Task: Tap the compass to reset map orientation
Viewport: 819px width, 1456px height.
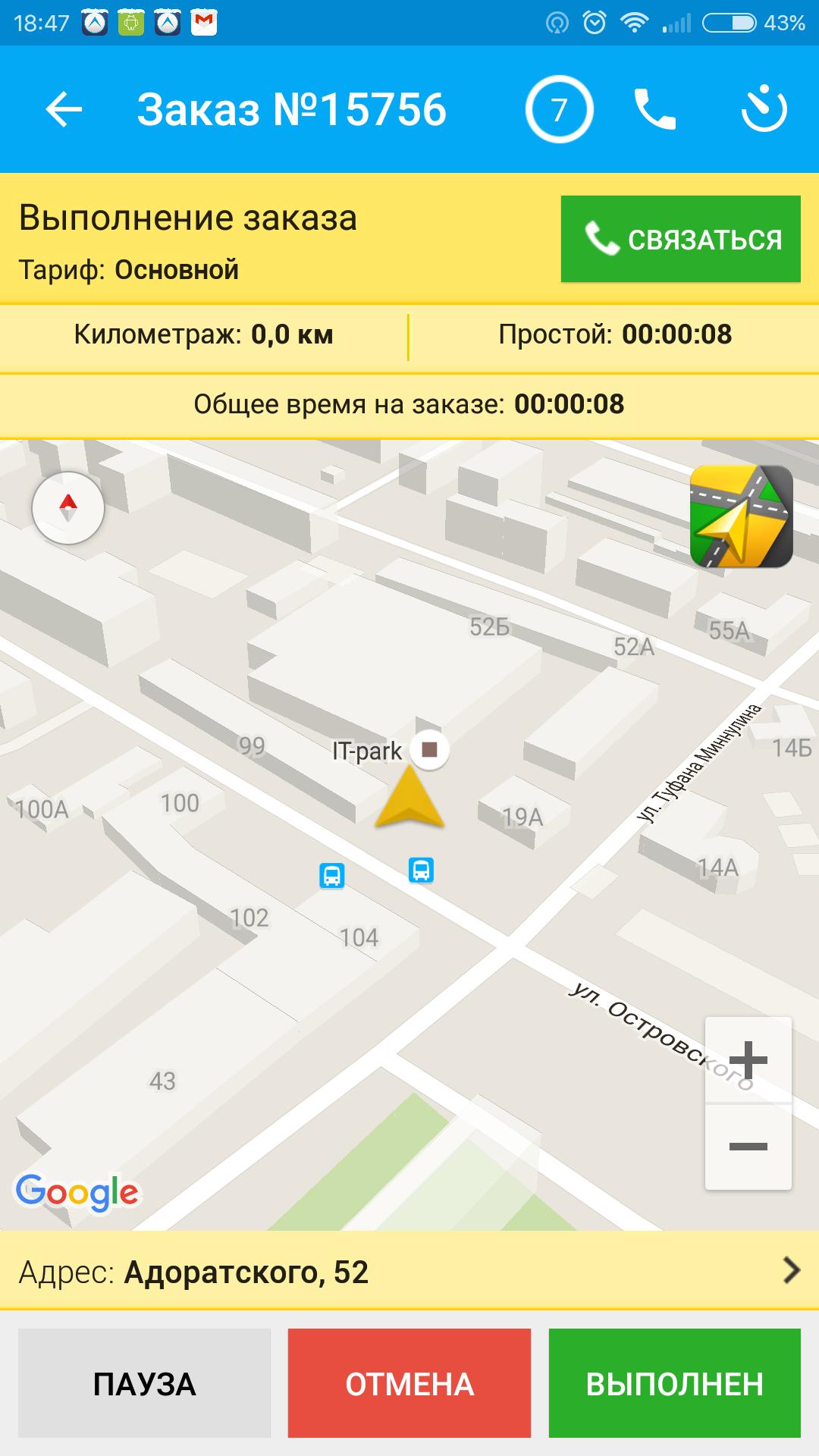Action: 70,508
